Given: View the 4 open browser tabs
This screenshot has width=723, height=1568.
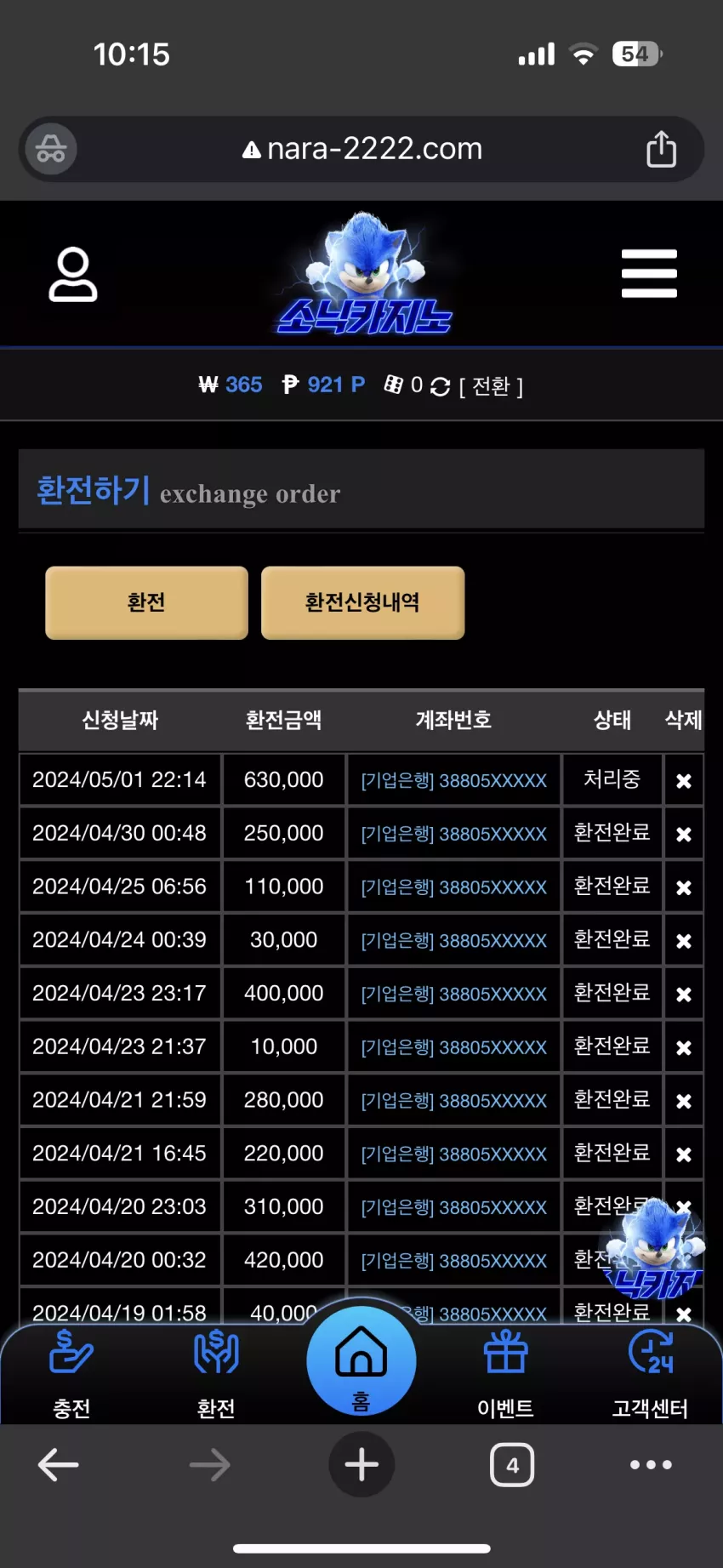Looking at the screenshot, I should click(x=512, y=1464).
